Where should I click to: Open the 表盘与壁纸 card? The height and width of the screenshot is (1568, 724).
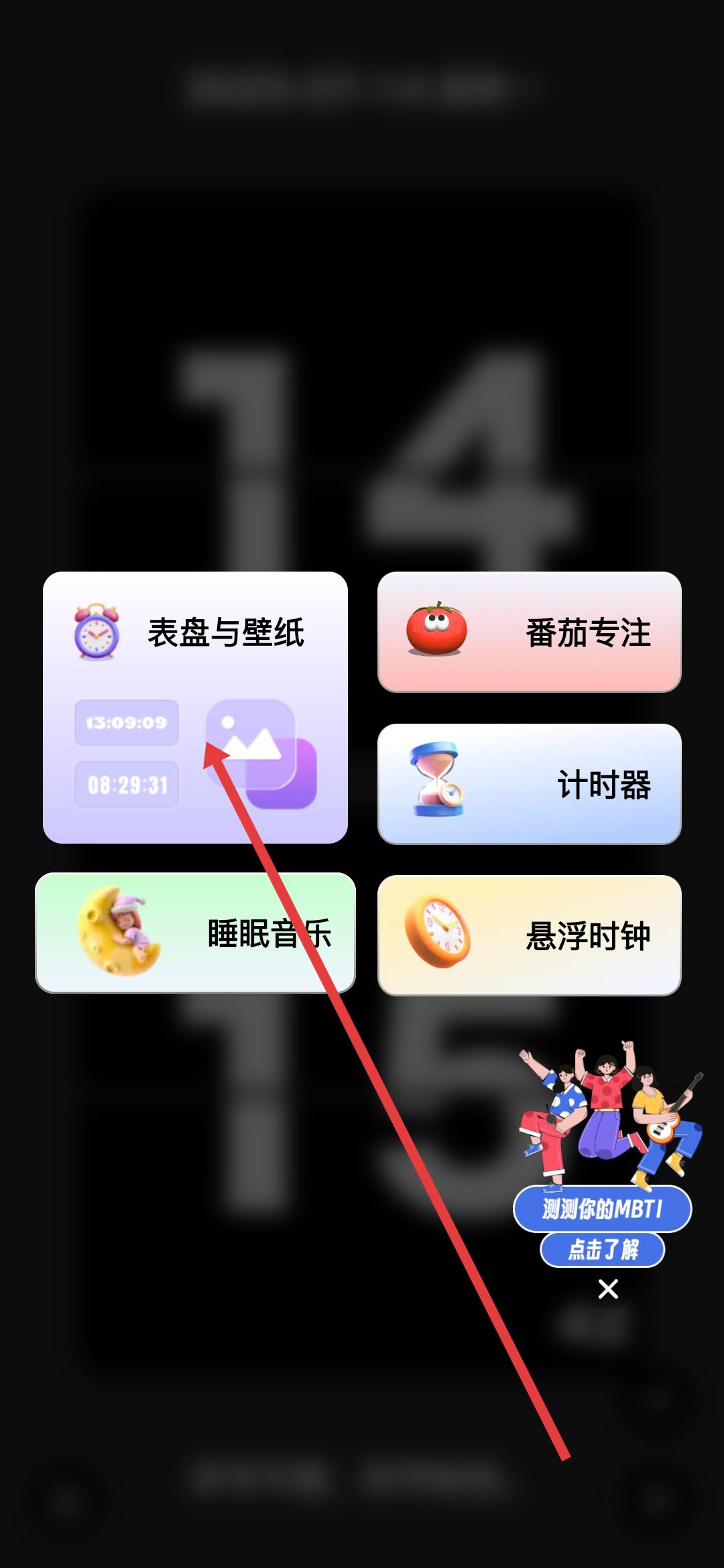tap(195, 707)
